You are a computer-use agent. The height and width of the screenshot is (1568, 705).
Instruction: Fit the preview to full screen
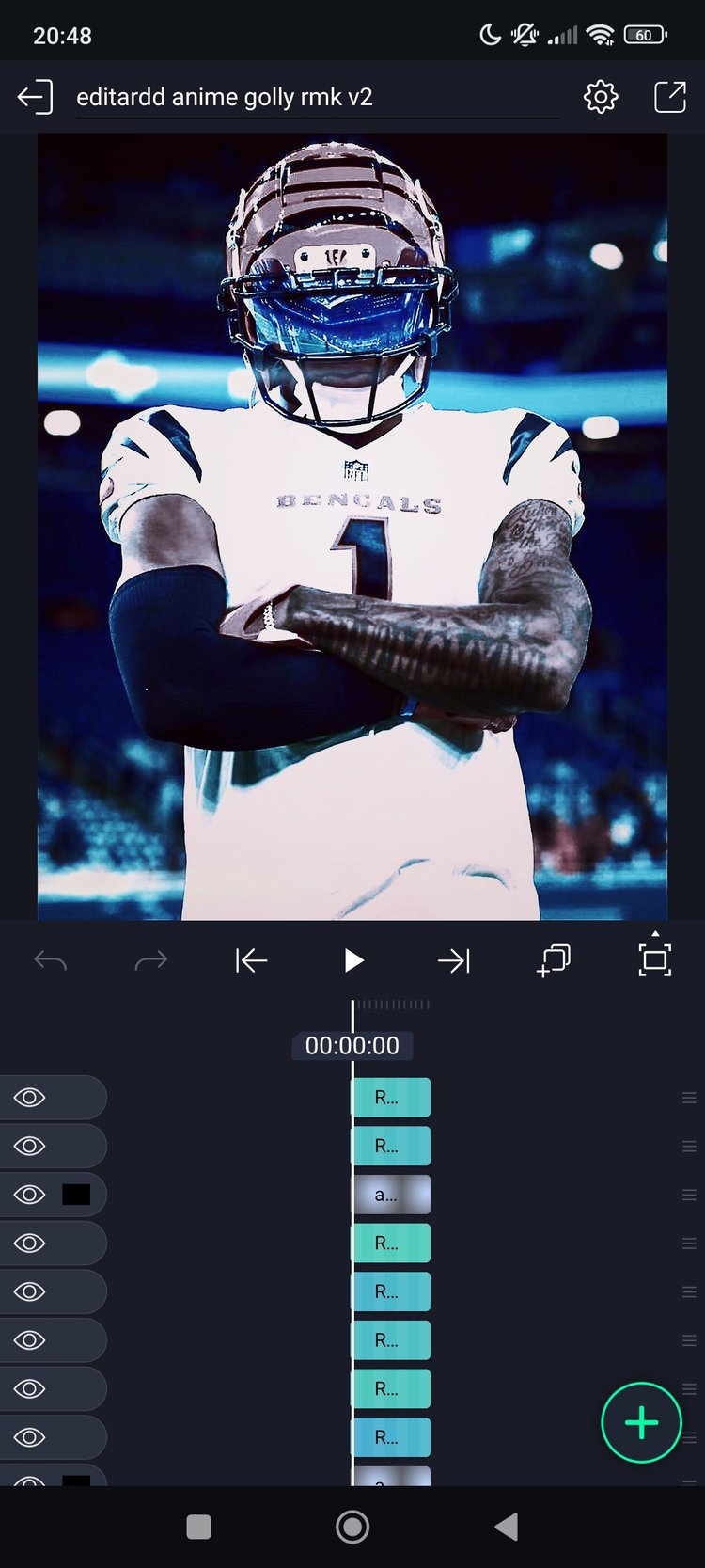(655, 959)
